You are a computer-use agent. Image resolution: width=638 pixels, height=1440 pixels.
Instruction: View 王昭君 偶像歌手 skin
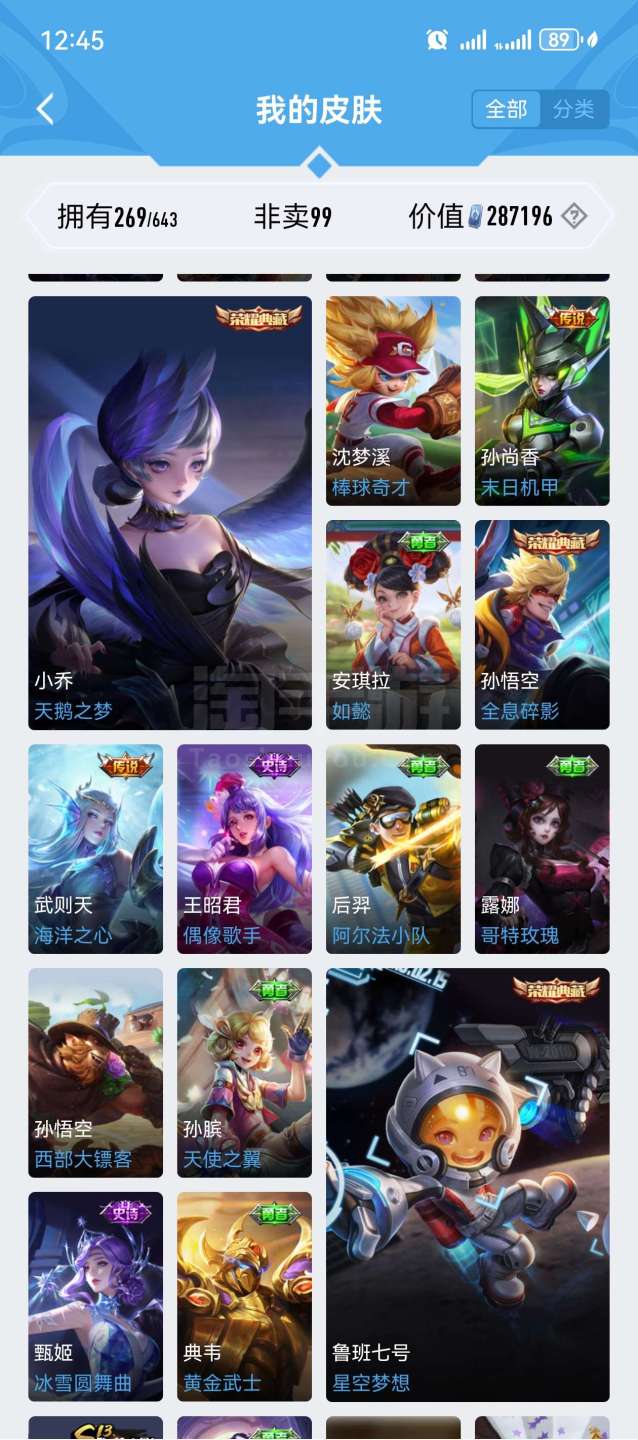click(244, 848)
